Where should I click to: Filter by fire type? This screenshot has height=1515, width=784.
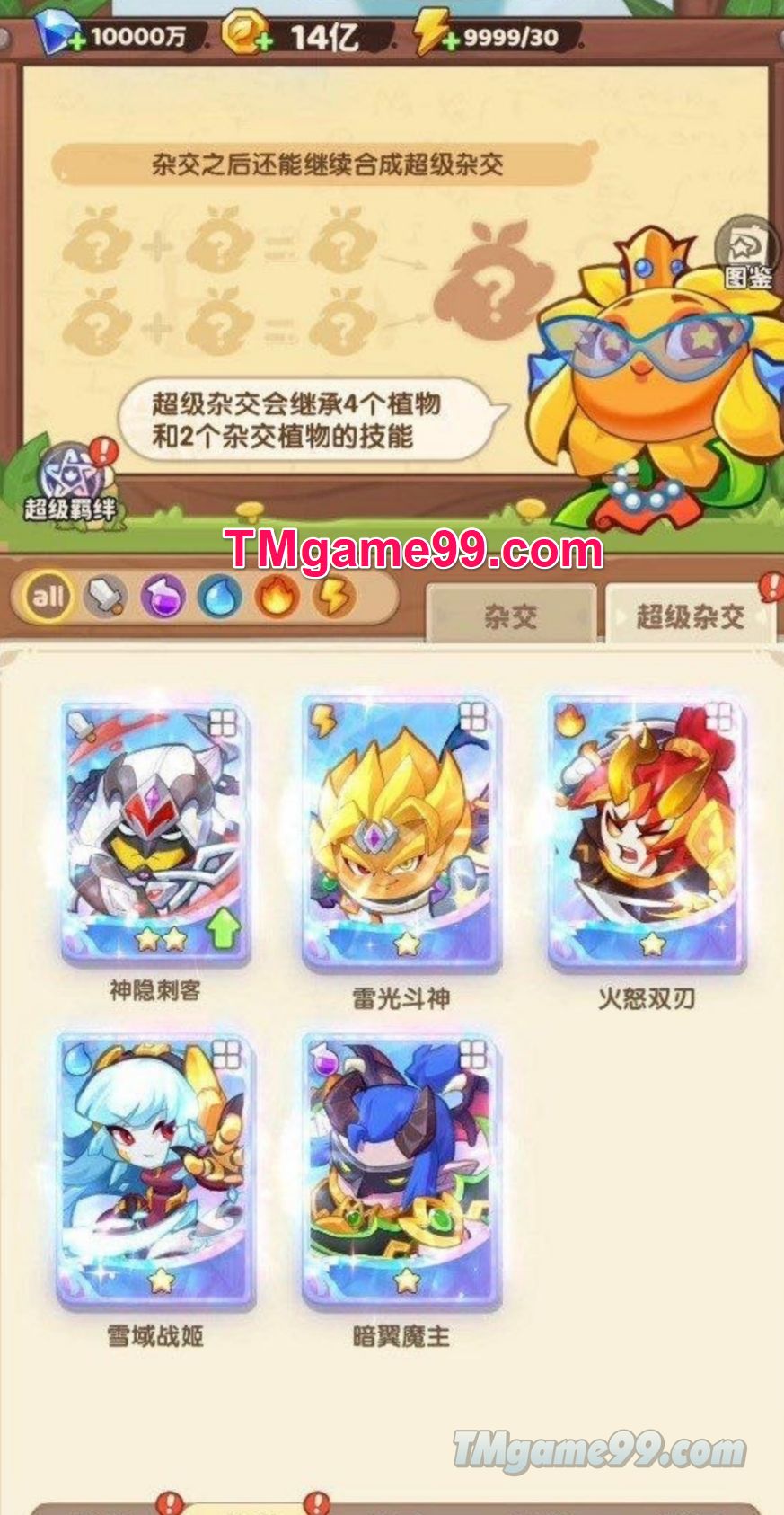pyautogui.click(x=277, y=596)
